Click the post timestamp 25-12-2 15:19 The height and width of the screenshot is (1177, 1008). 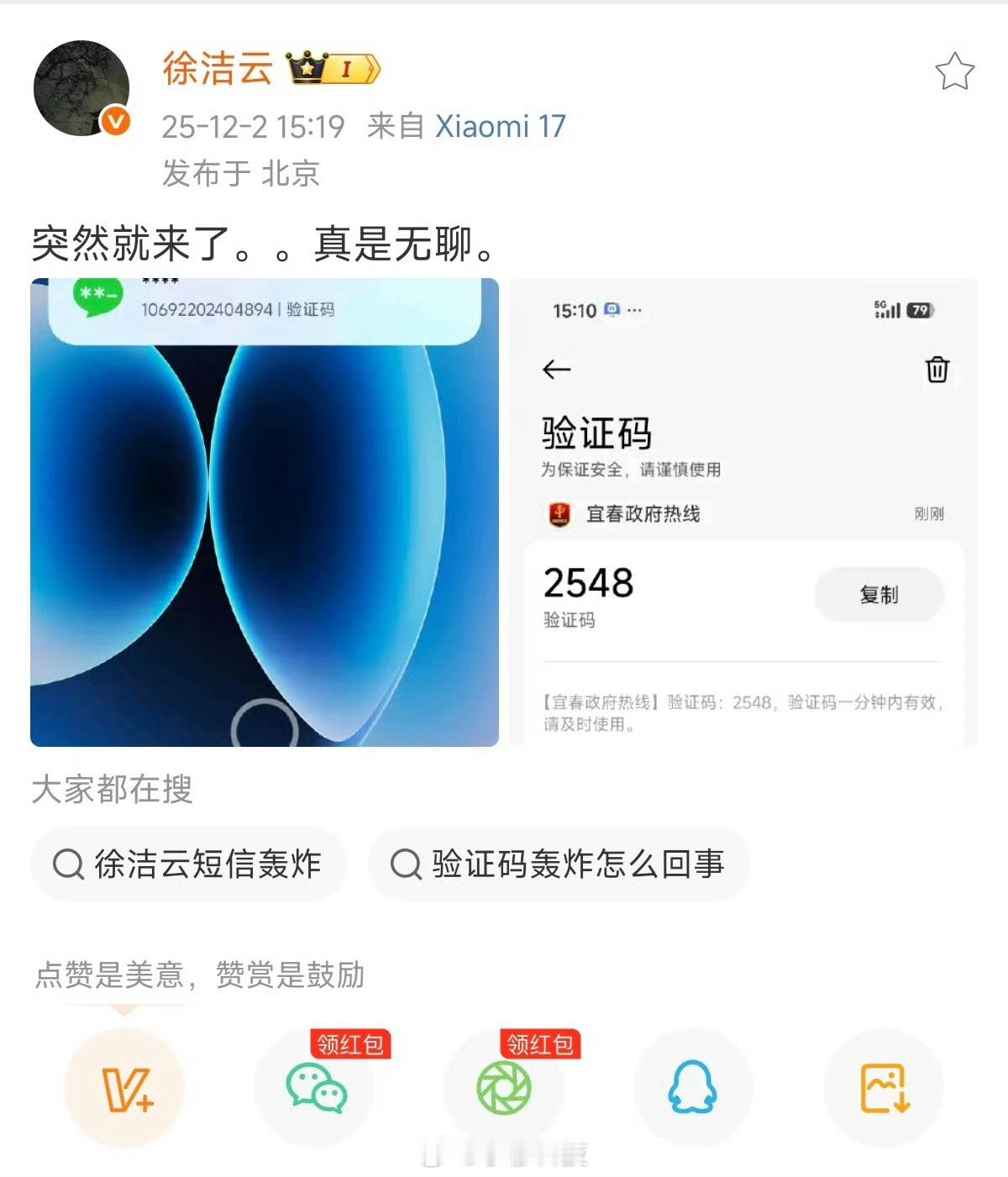[x=252, y=126]
